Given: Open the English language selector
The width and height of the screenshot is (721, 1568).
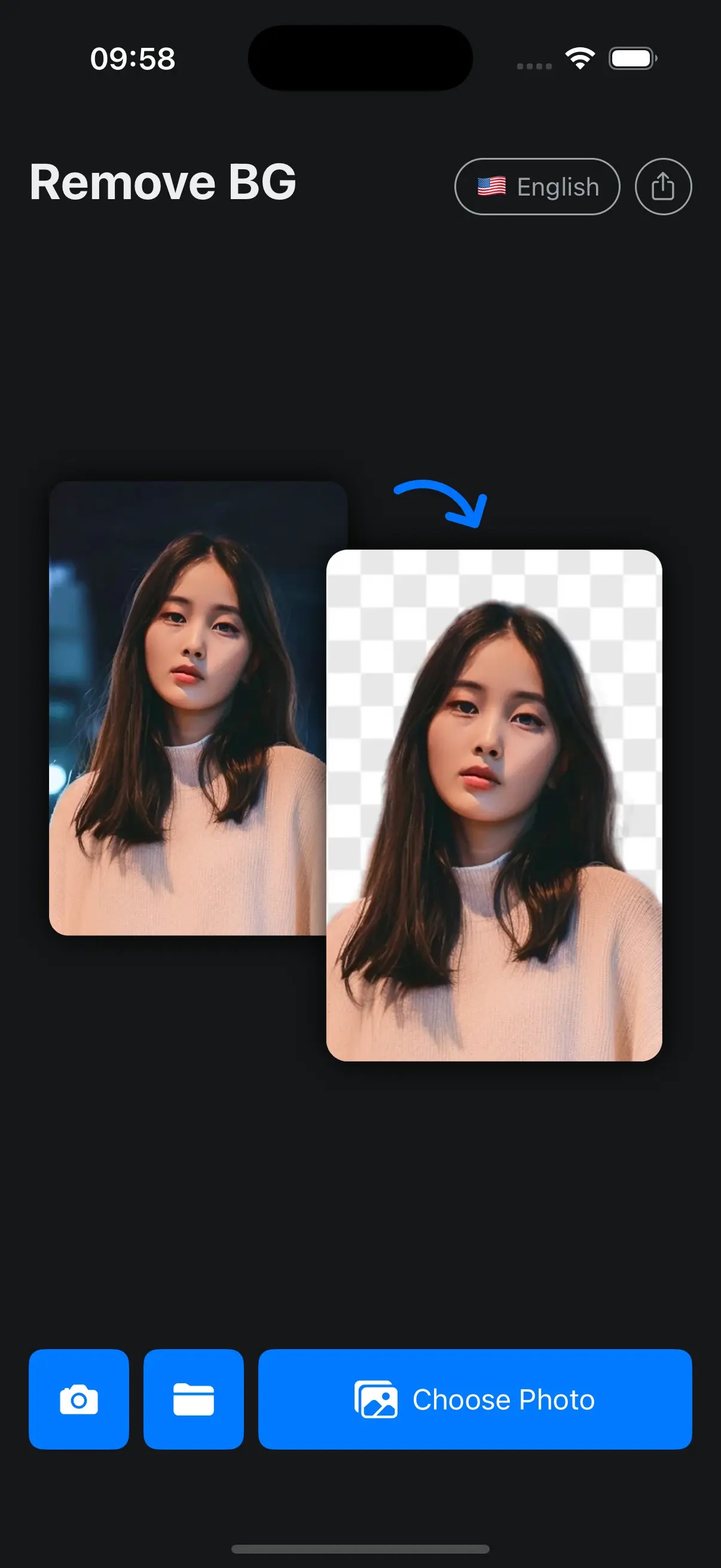Looking at the screenshot, I should point(537,187).
